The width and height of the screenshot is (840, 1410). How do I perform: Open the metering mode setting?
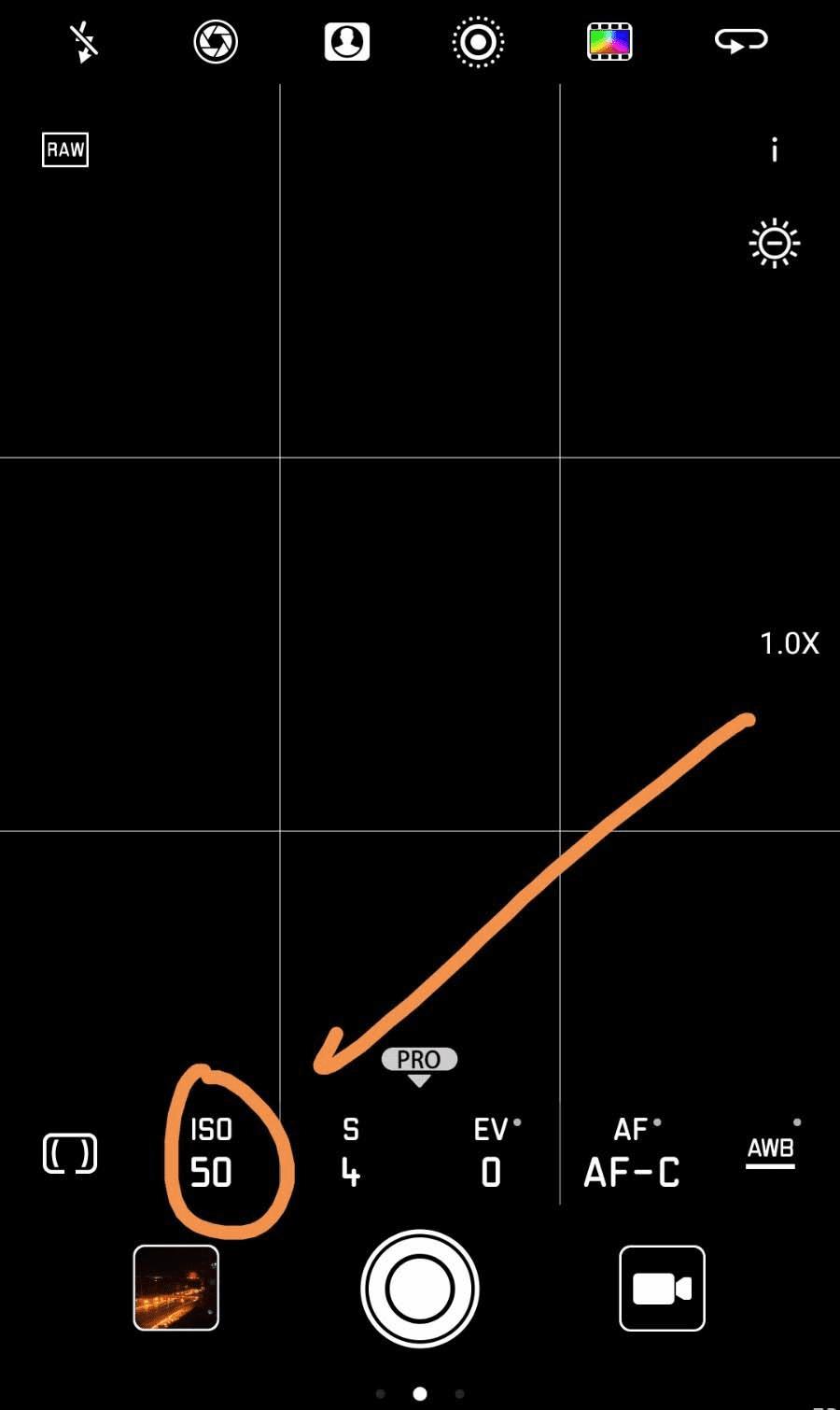70,1154
